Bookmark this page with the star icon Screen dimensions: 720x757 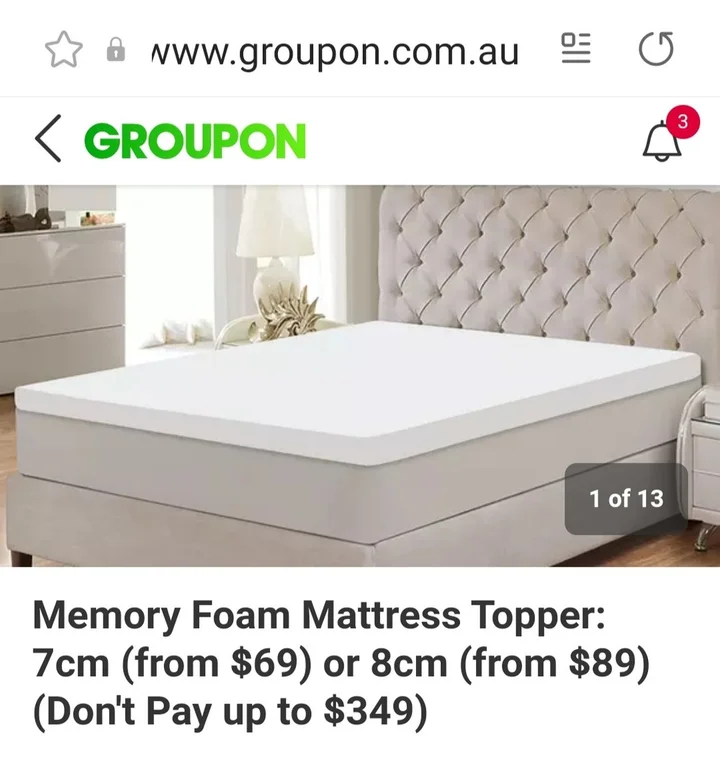63,49
